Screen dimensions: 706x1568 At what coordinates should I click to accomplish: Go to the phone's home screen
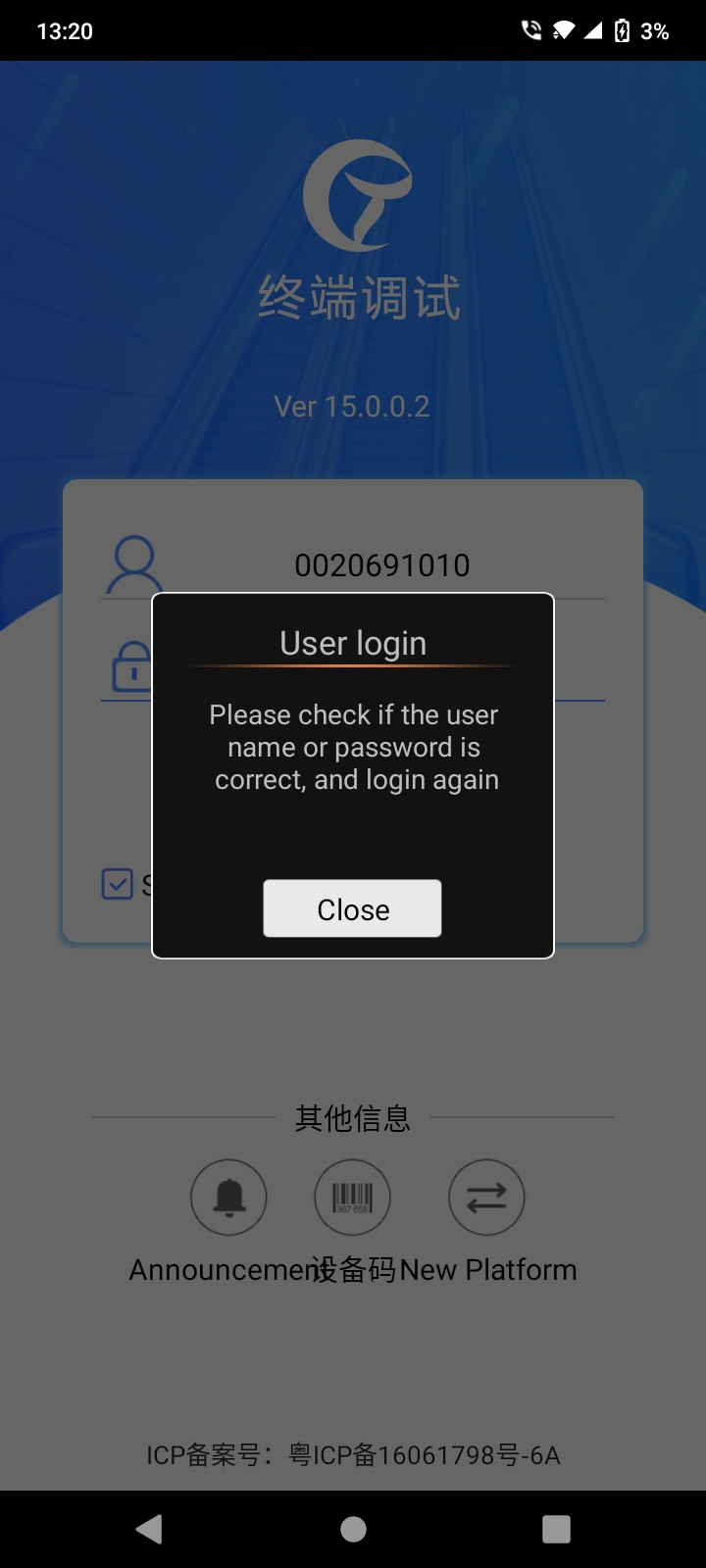pyautogui.click(x=353, y=1529)
